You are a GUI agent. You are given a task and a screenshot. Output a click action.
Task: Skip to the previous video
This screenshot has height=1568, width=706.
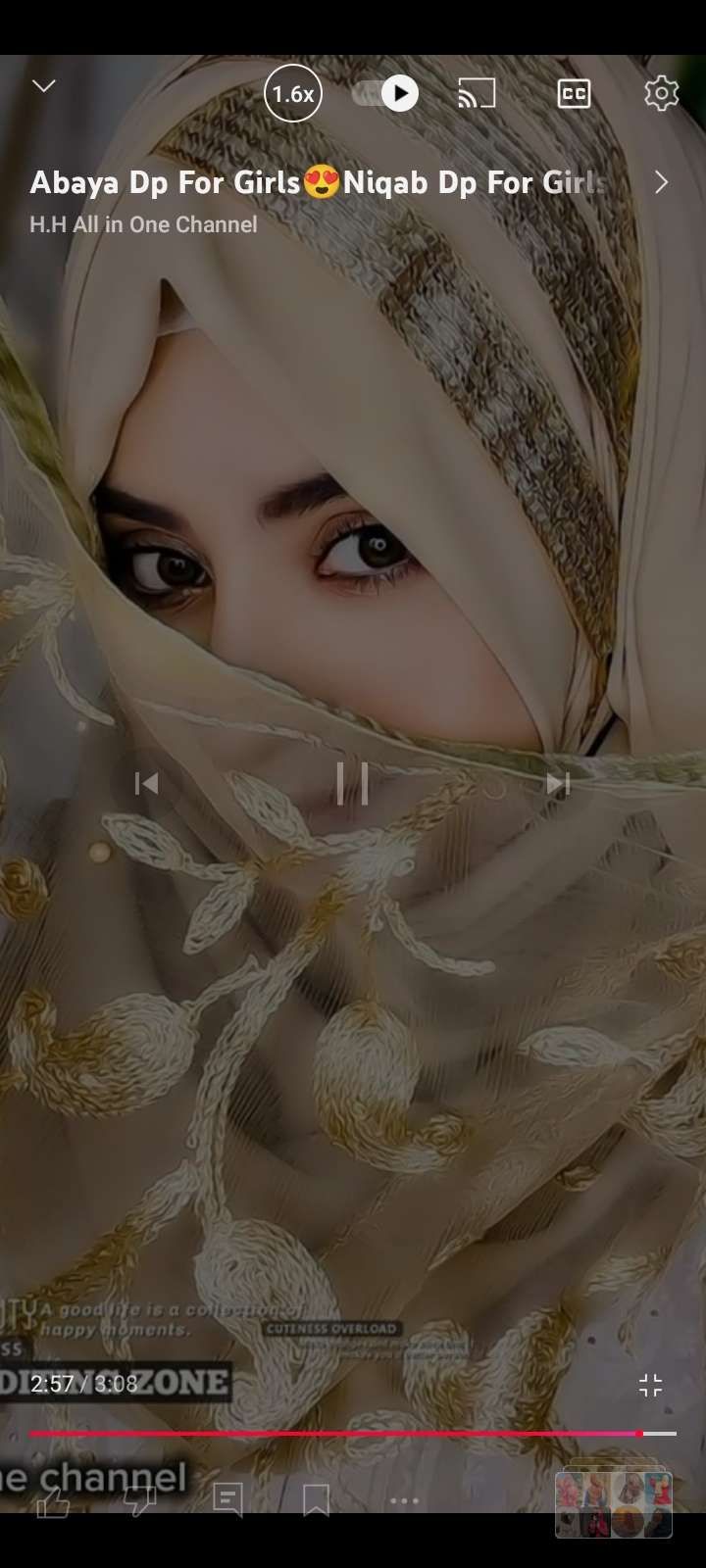[x=146, y=783]
